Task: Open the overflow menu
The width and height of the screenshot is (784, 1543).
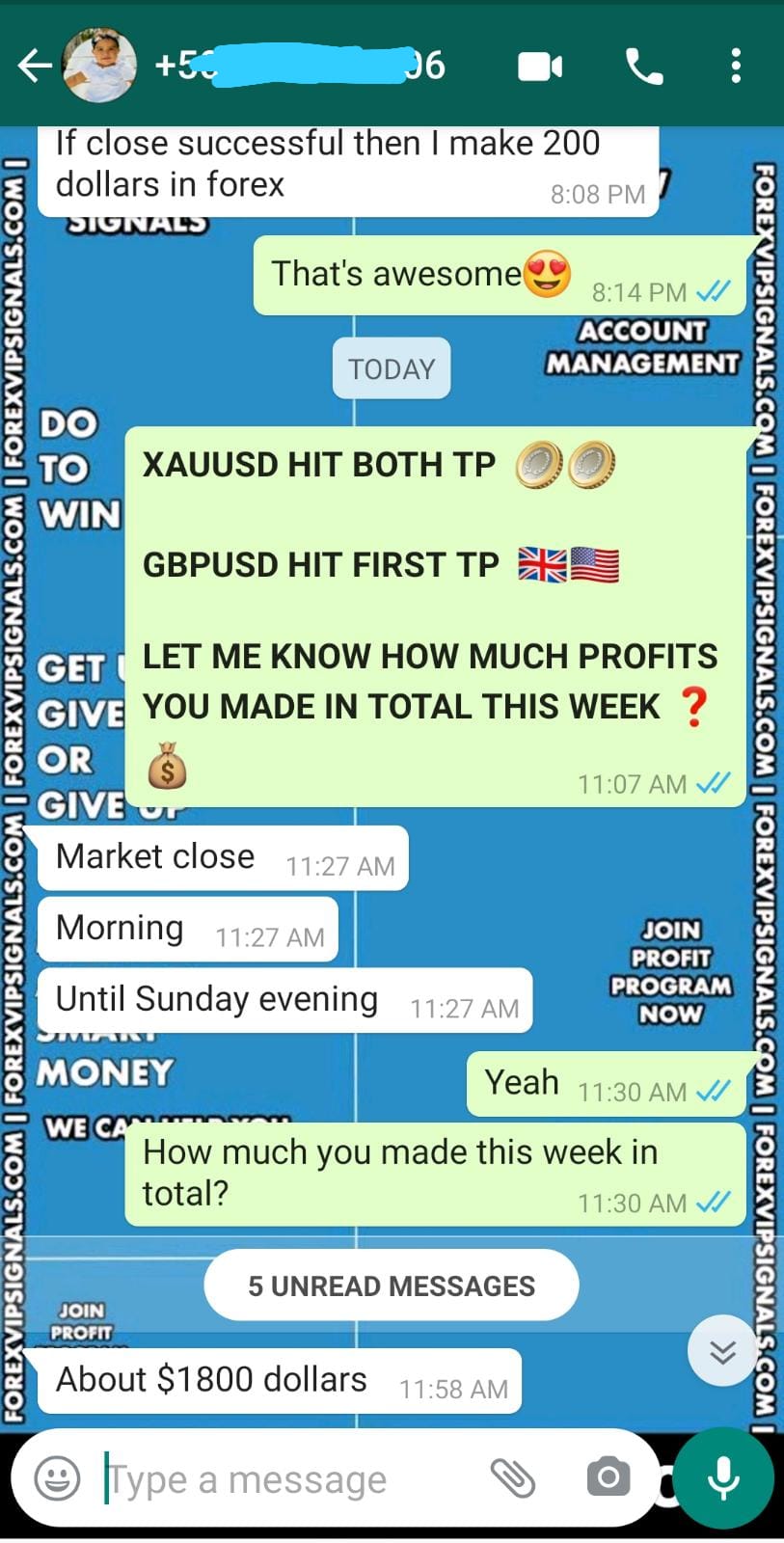Action: [x=736, y=67]
